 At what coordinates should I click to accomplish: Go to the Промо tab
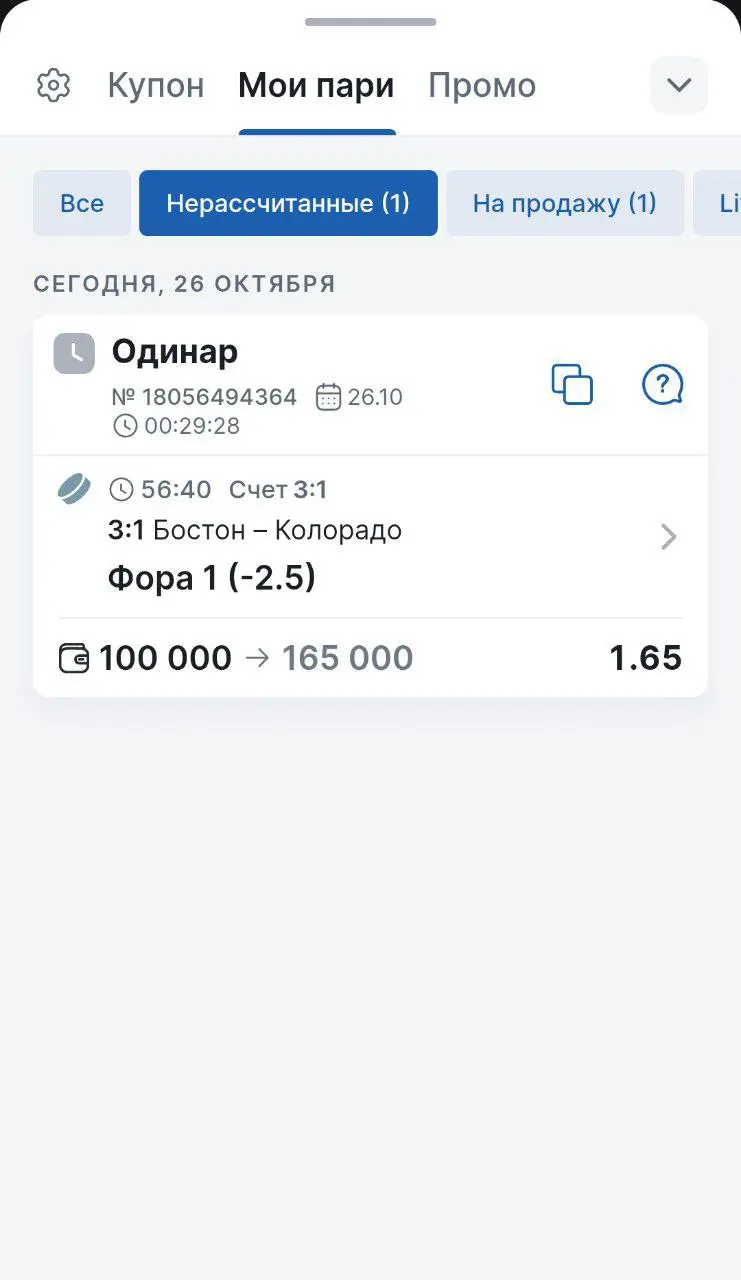482,86
